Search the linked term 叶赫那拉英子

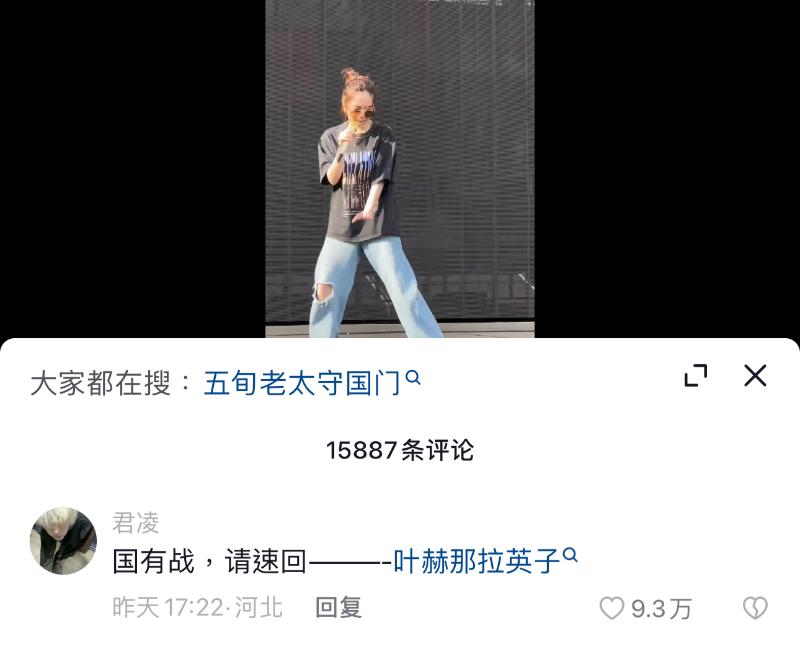tap(485, 561)
